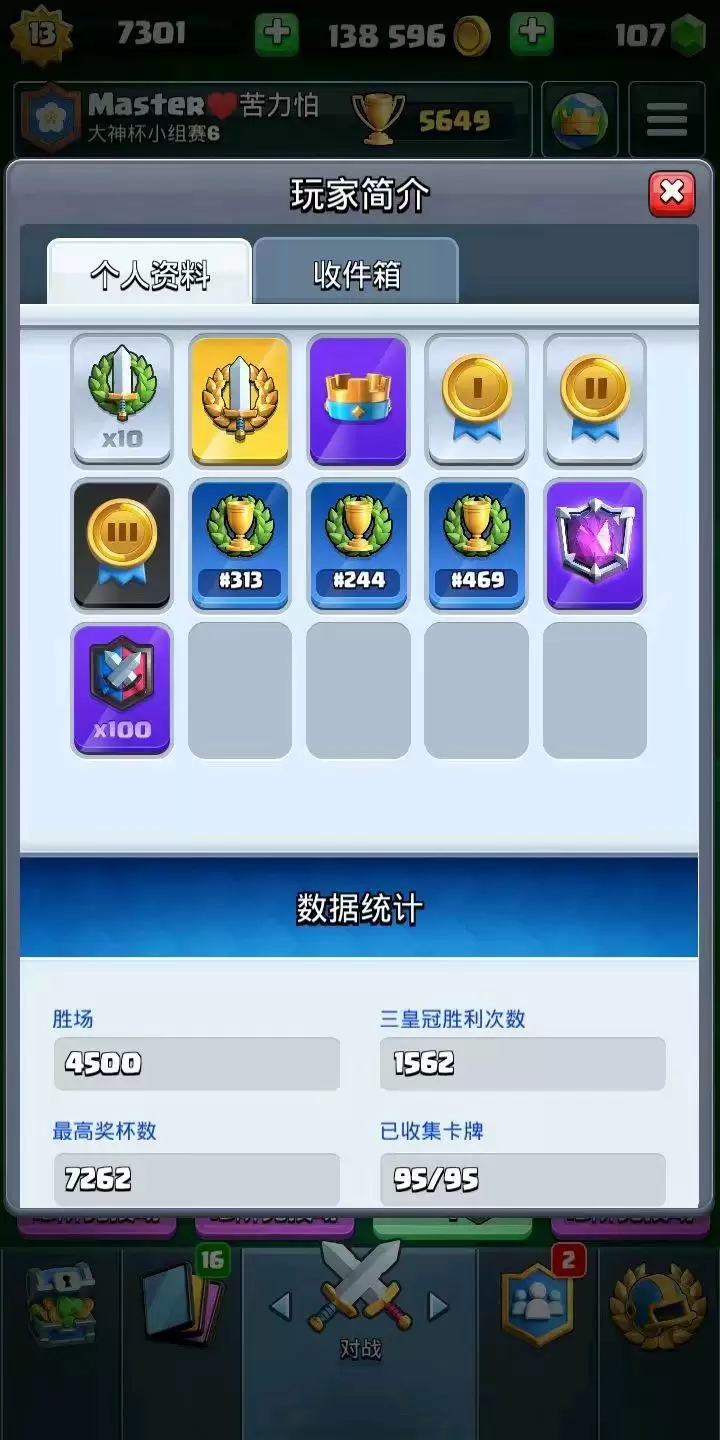Add more gold with the plus button
Viewport: 720px width, 1440px height.
(277, 35)
